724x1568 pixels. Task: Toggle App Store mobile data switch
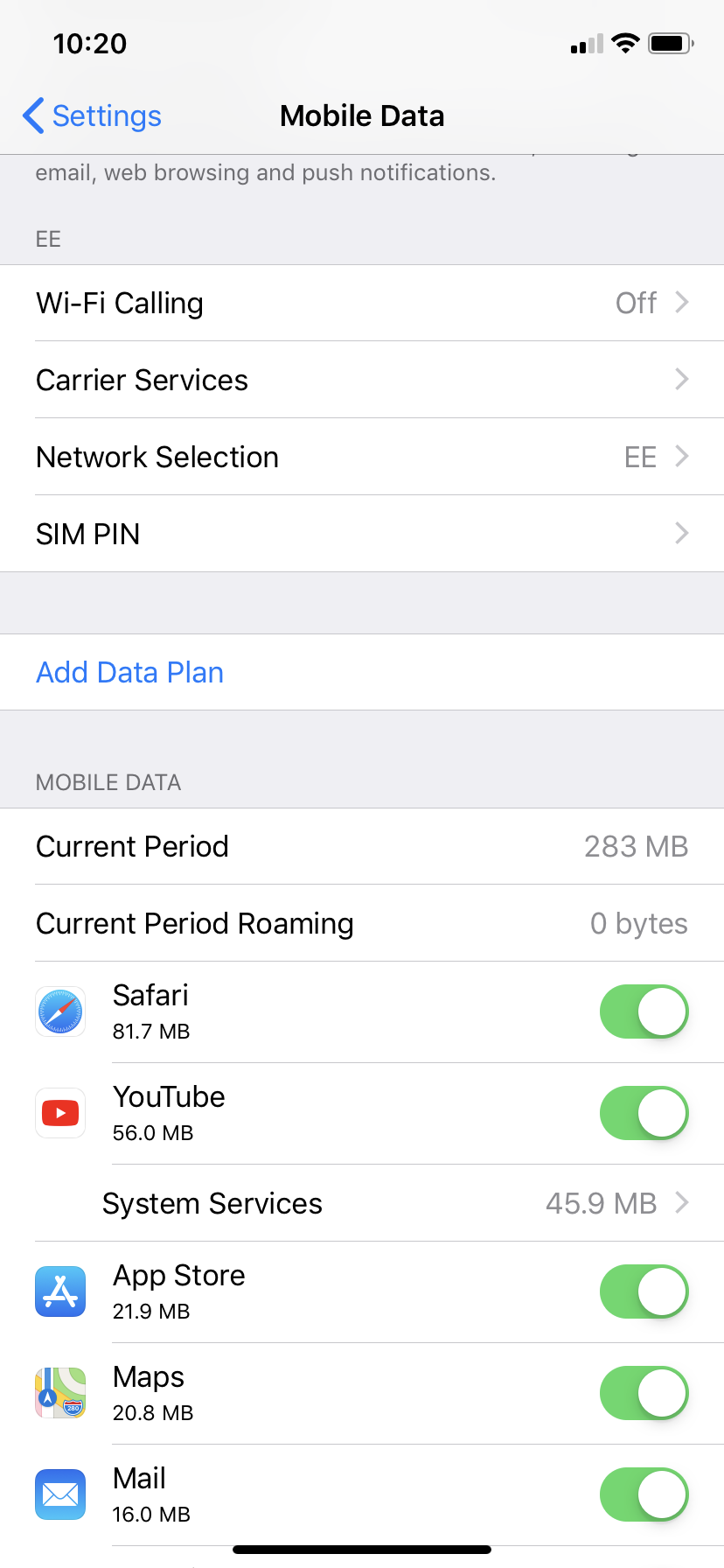[644, 1291]
